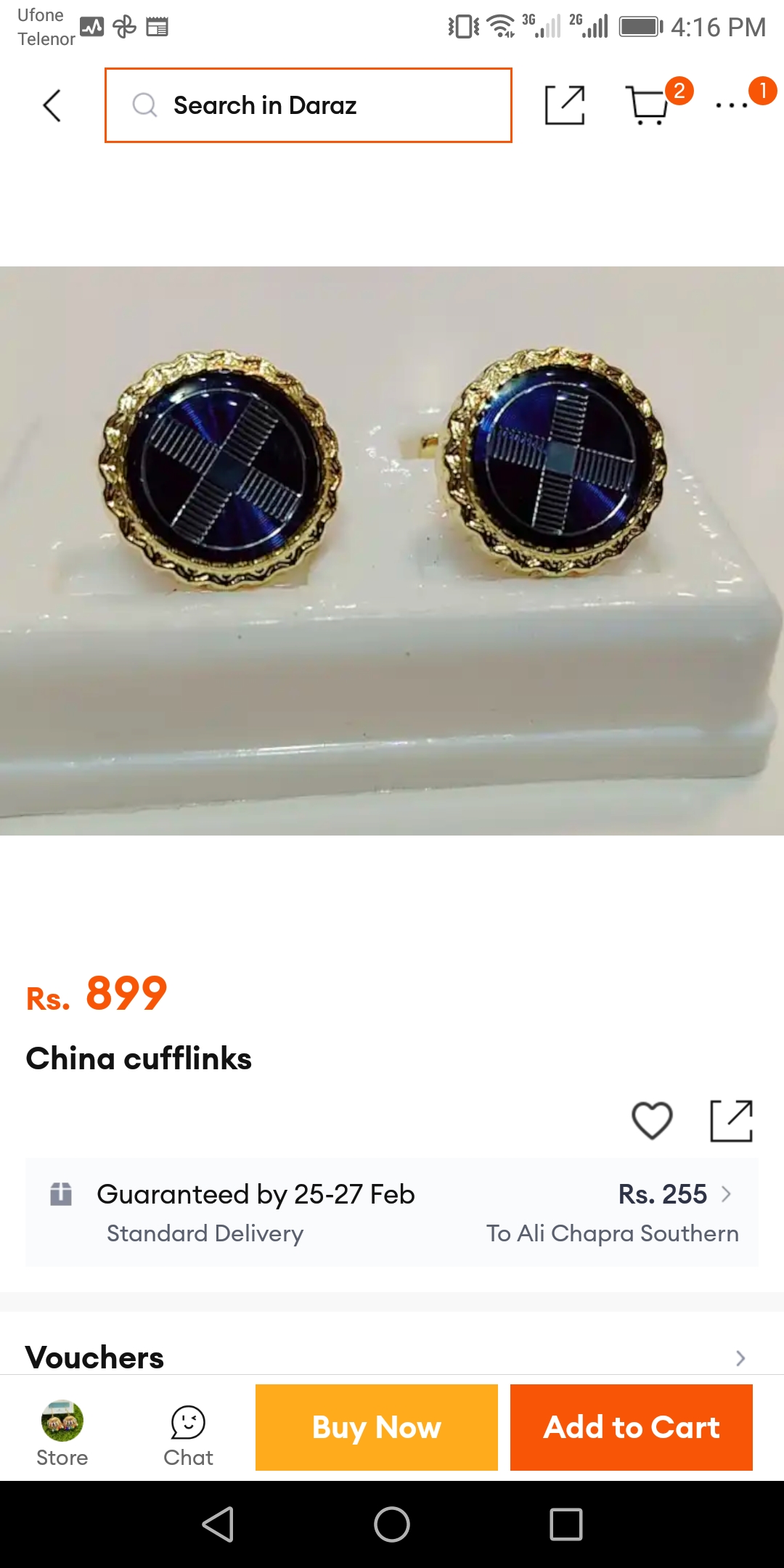Tap the Search in Daraz box
The image size is (784, 1568).
point(309,105)
